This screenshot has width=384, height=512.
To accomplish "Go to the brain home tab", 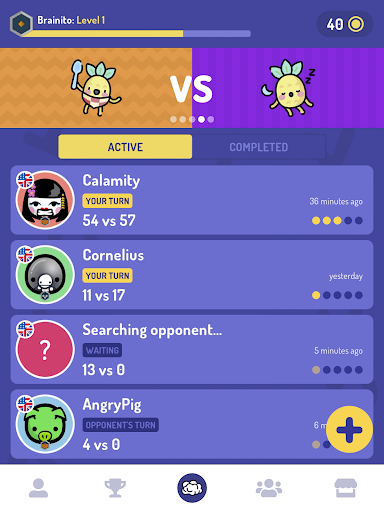I will 192,488.
